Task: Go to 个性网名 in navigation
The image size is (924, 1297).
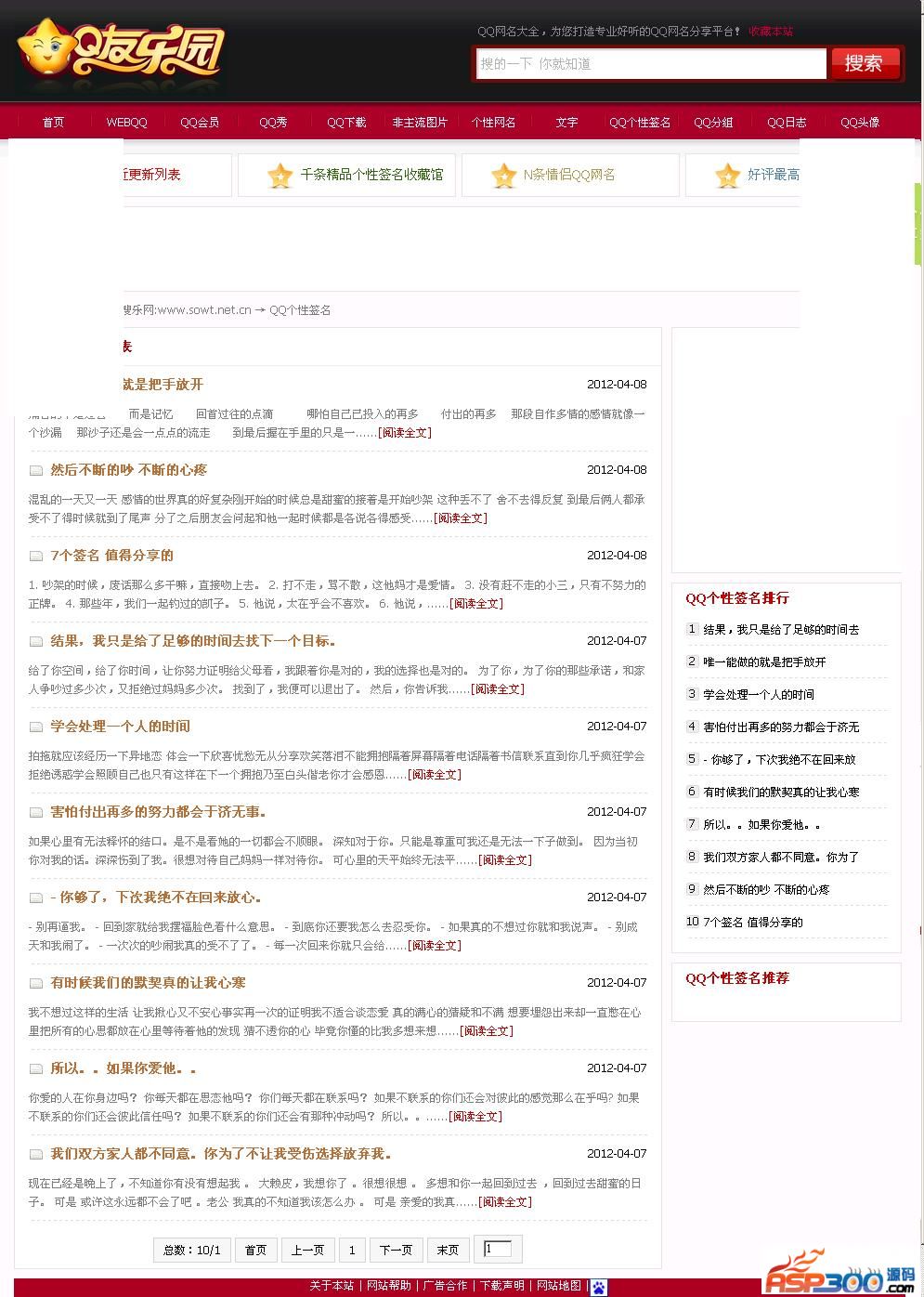Action: pos(493,123)
